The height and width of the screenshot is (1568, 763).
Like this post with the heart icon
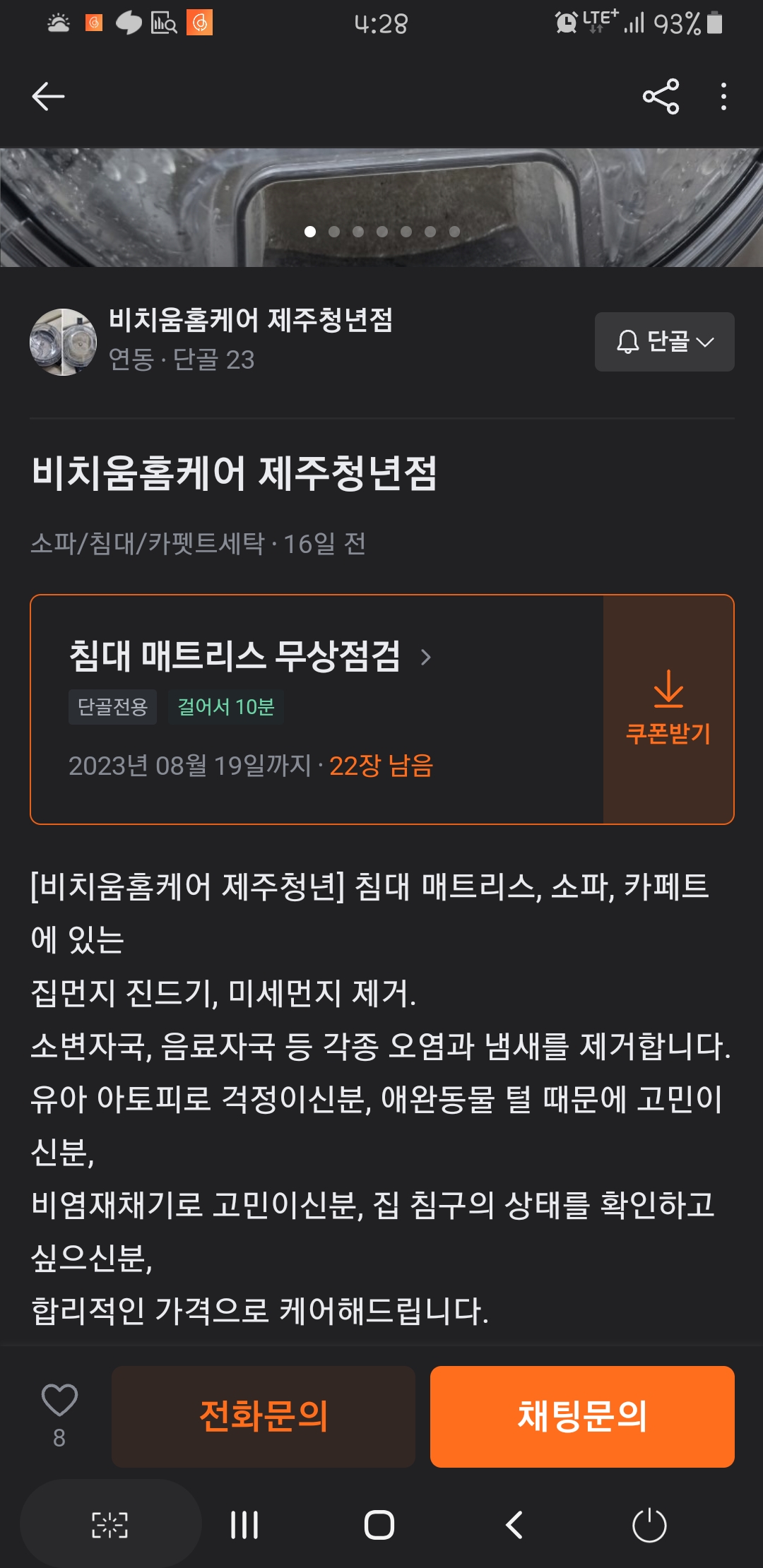click(59, 1400)
